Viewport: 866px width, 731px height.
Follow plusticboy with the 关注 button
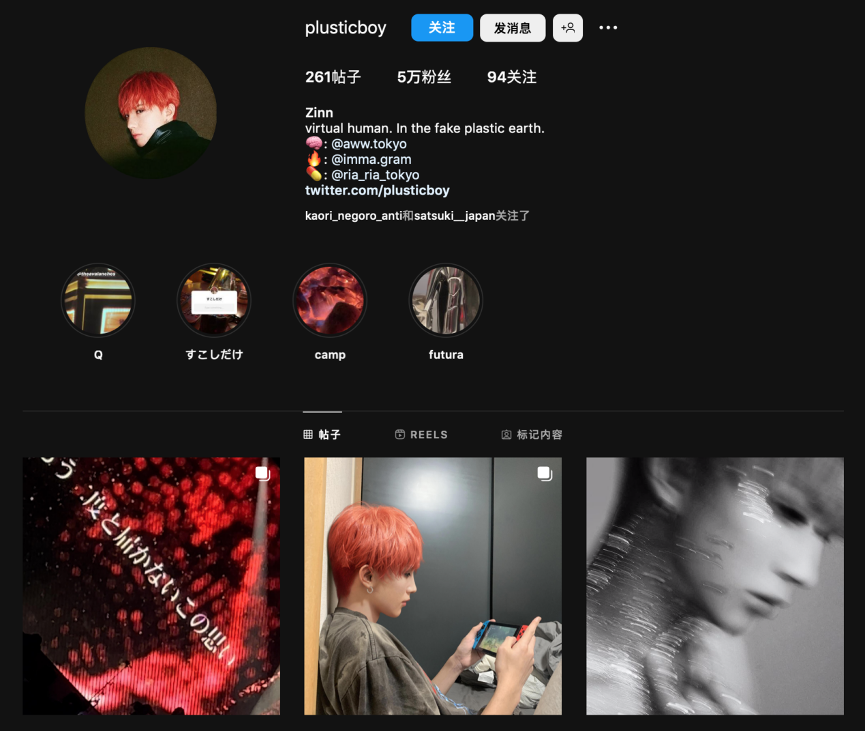(x=441, y=28)
